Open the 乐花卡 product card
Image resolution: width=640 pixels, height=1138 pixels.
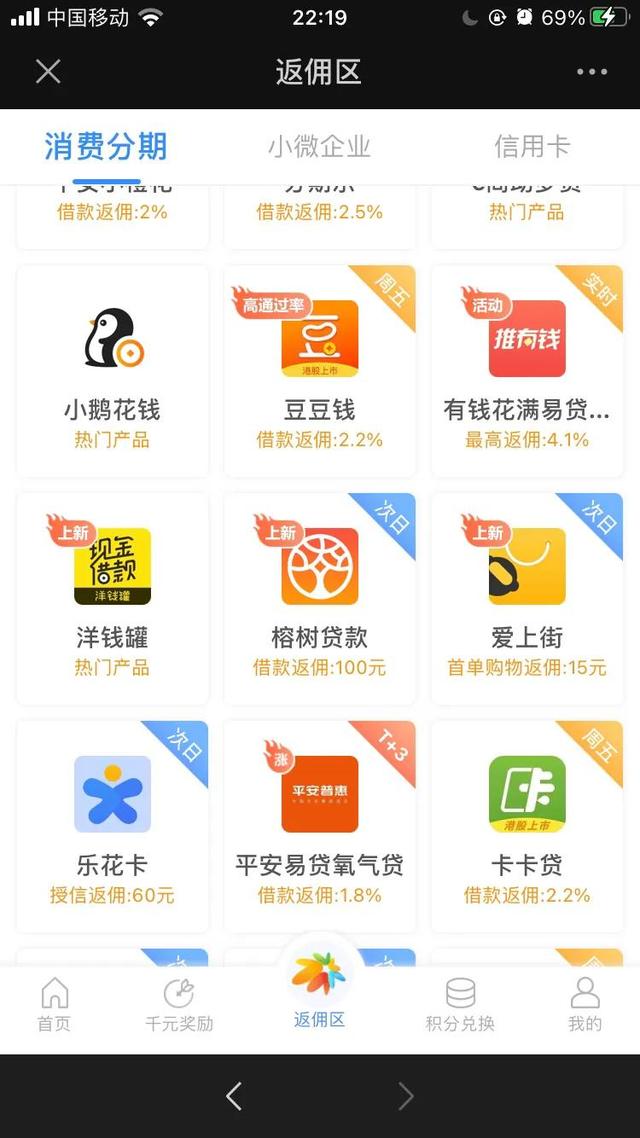(x=112, y=827)
